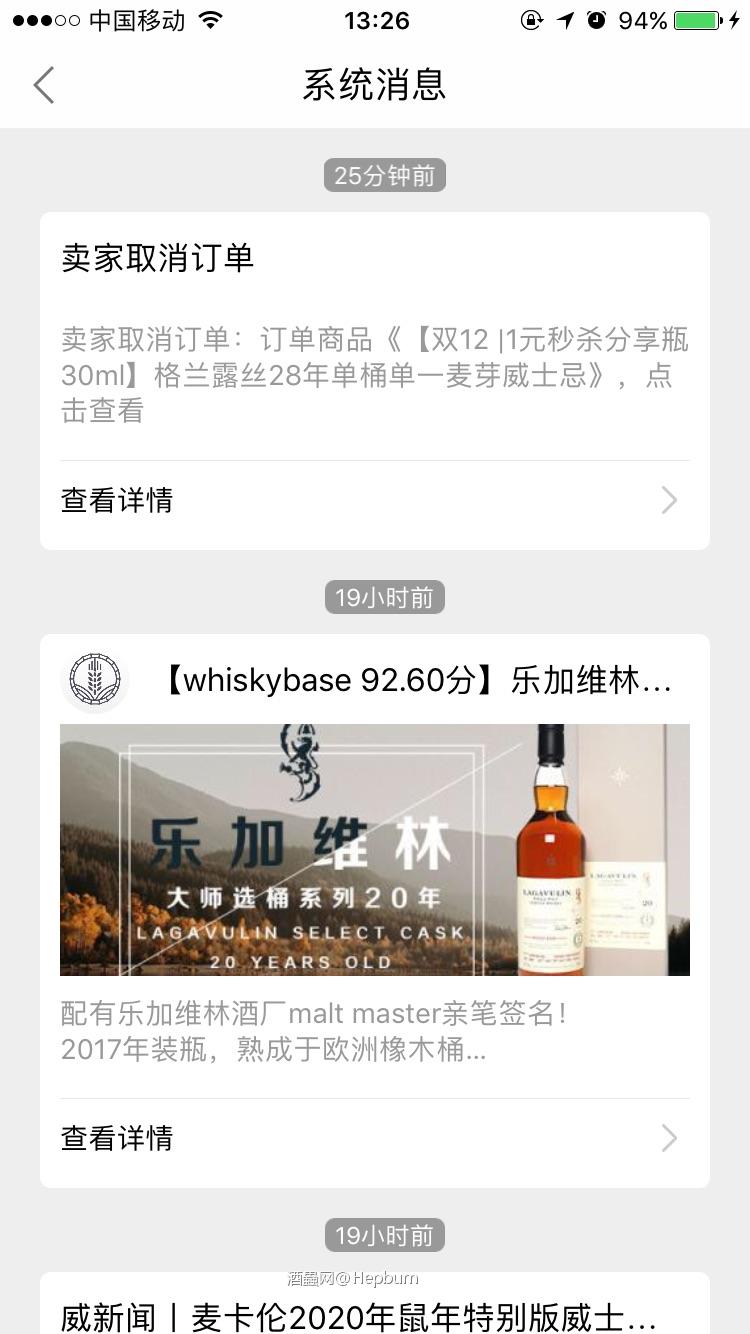Tap the back arrow to exit system messages
Image resolution: width=750 pixels, height=1334 pixels.
coord(42,85)
